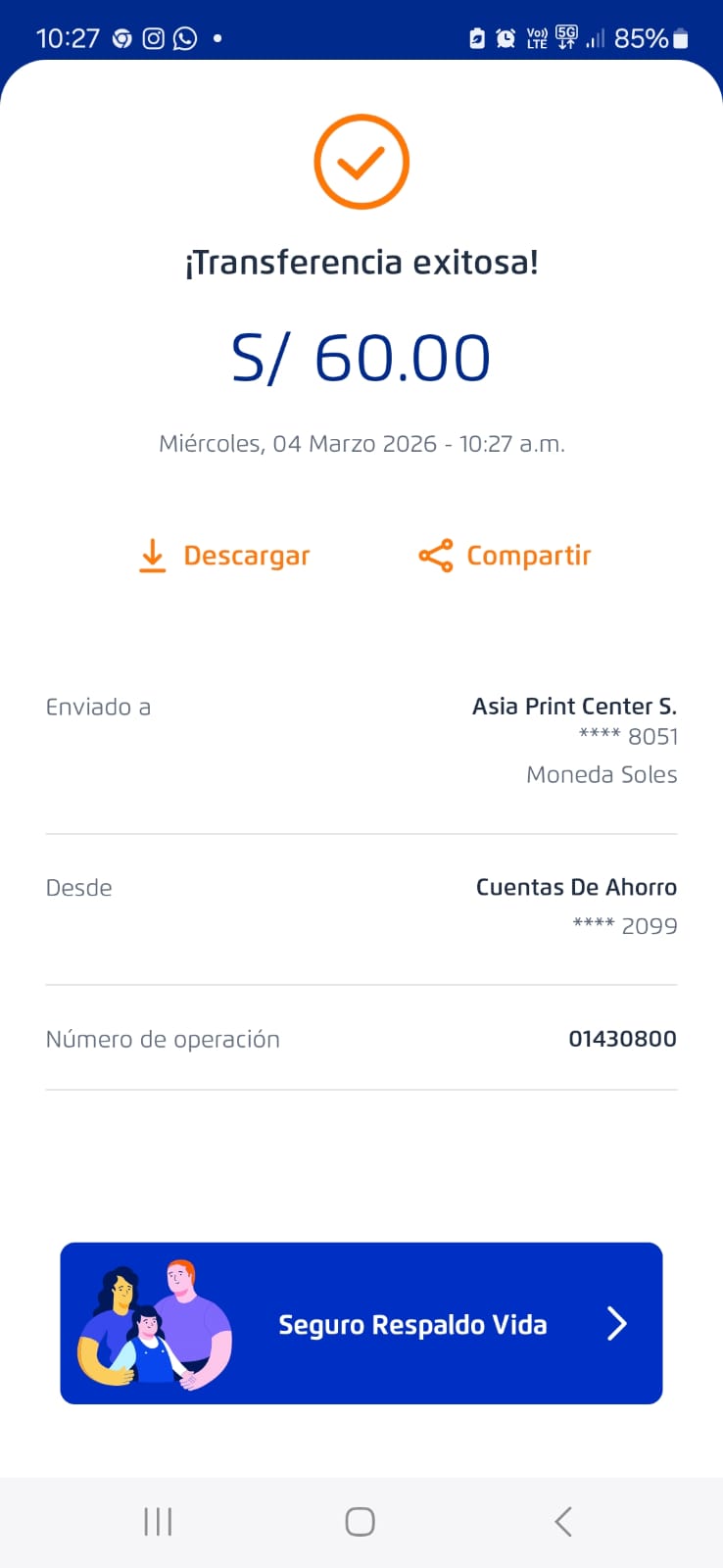This screenshot has width=723, height=1568.
Task: Go back with the system back button
Action: click(x=562, y=1522)
